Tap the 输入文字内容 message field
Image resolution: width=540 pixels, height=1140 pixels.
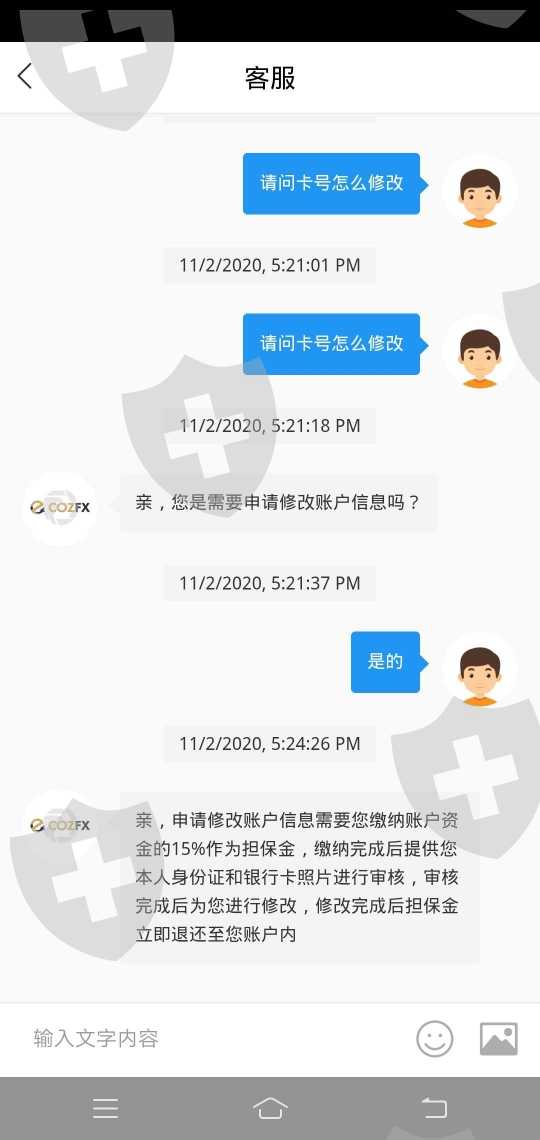[211, 1038]
